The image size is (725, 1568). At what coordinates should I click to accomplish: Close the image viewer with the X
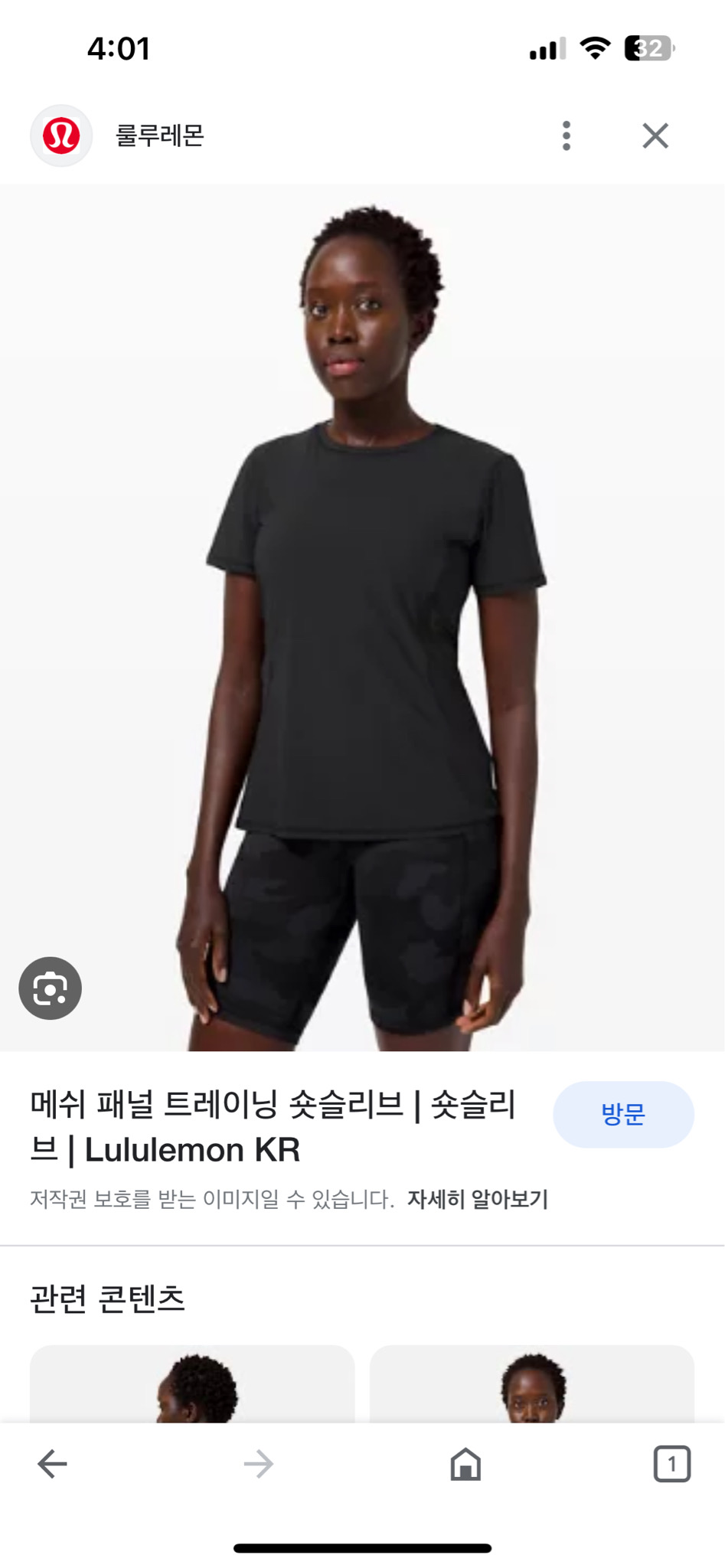[x=656, y=136]
